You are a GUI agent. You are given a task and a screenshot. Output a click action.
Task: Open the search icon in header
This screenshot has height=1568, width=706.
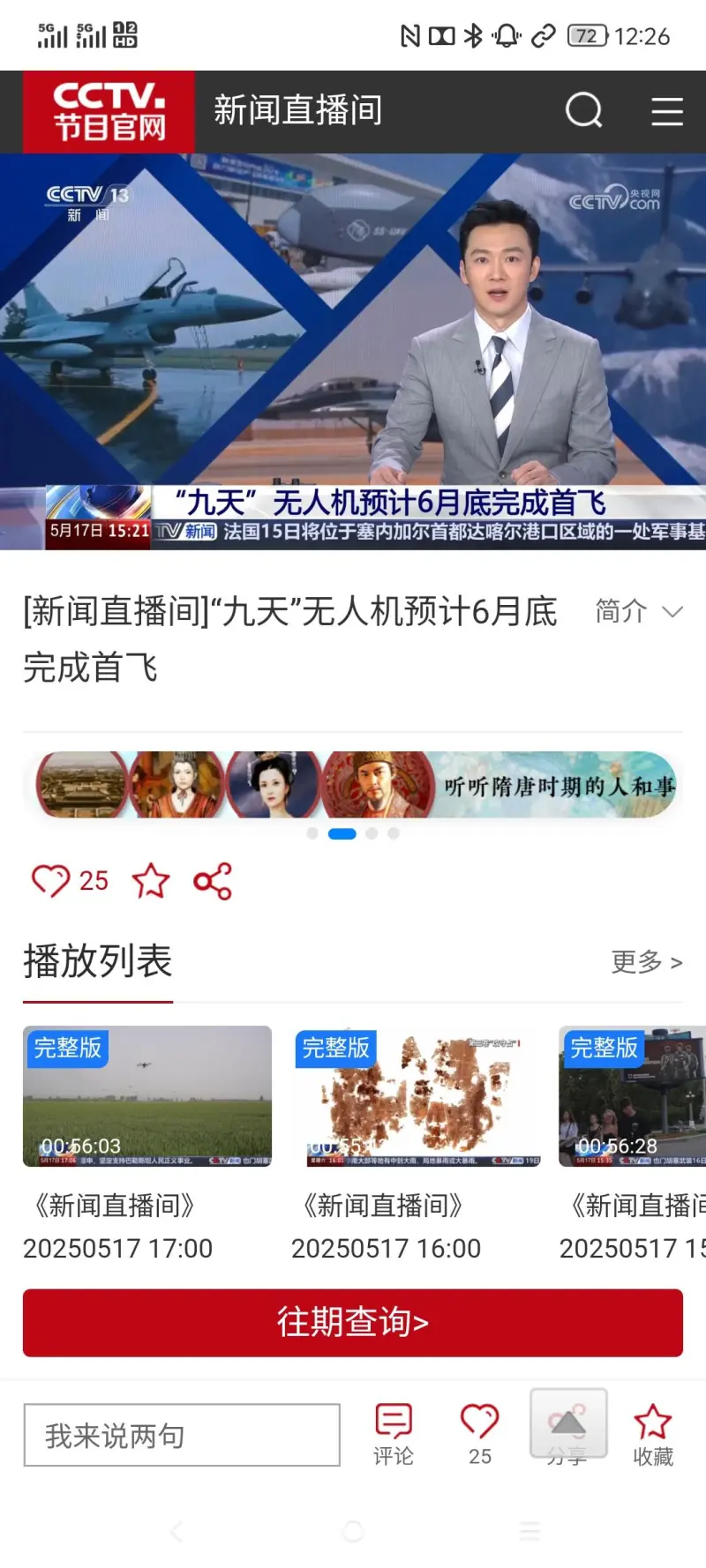pyautogui.click(x=583, y=111)
